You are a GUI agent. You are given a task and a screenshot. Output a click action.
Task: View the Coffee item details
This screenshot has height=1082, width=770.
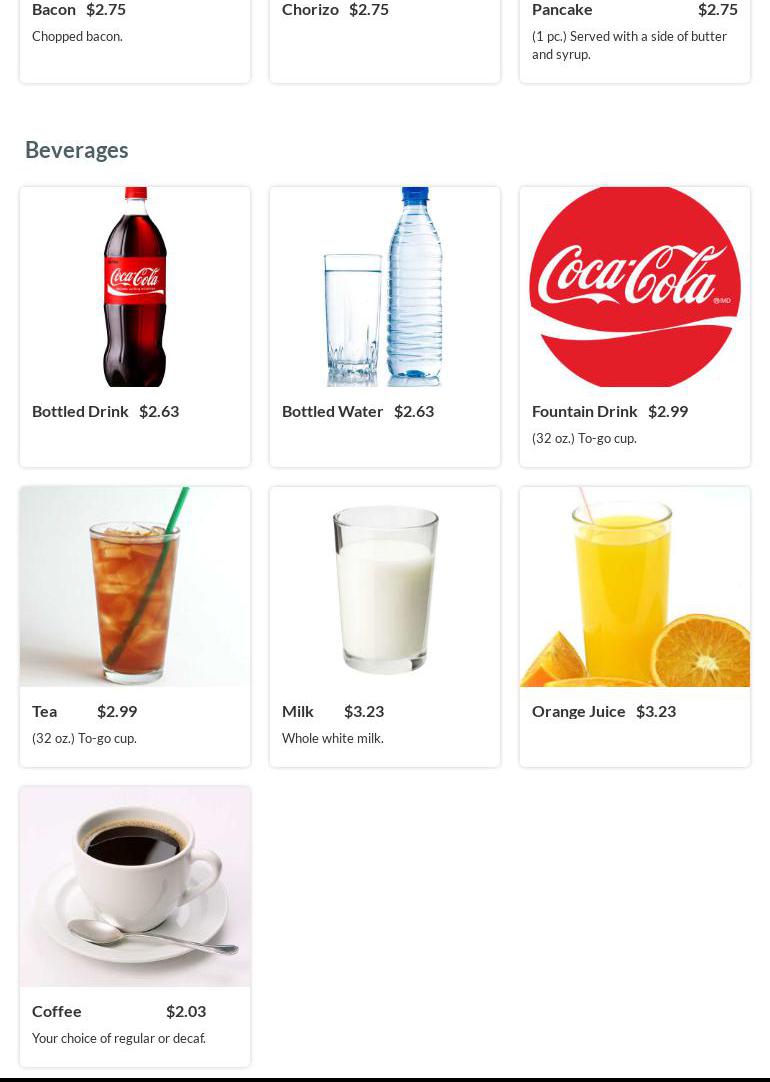click(x=134, y=925)
